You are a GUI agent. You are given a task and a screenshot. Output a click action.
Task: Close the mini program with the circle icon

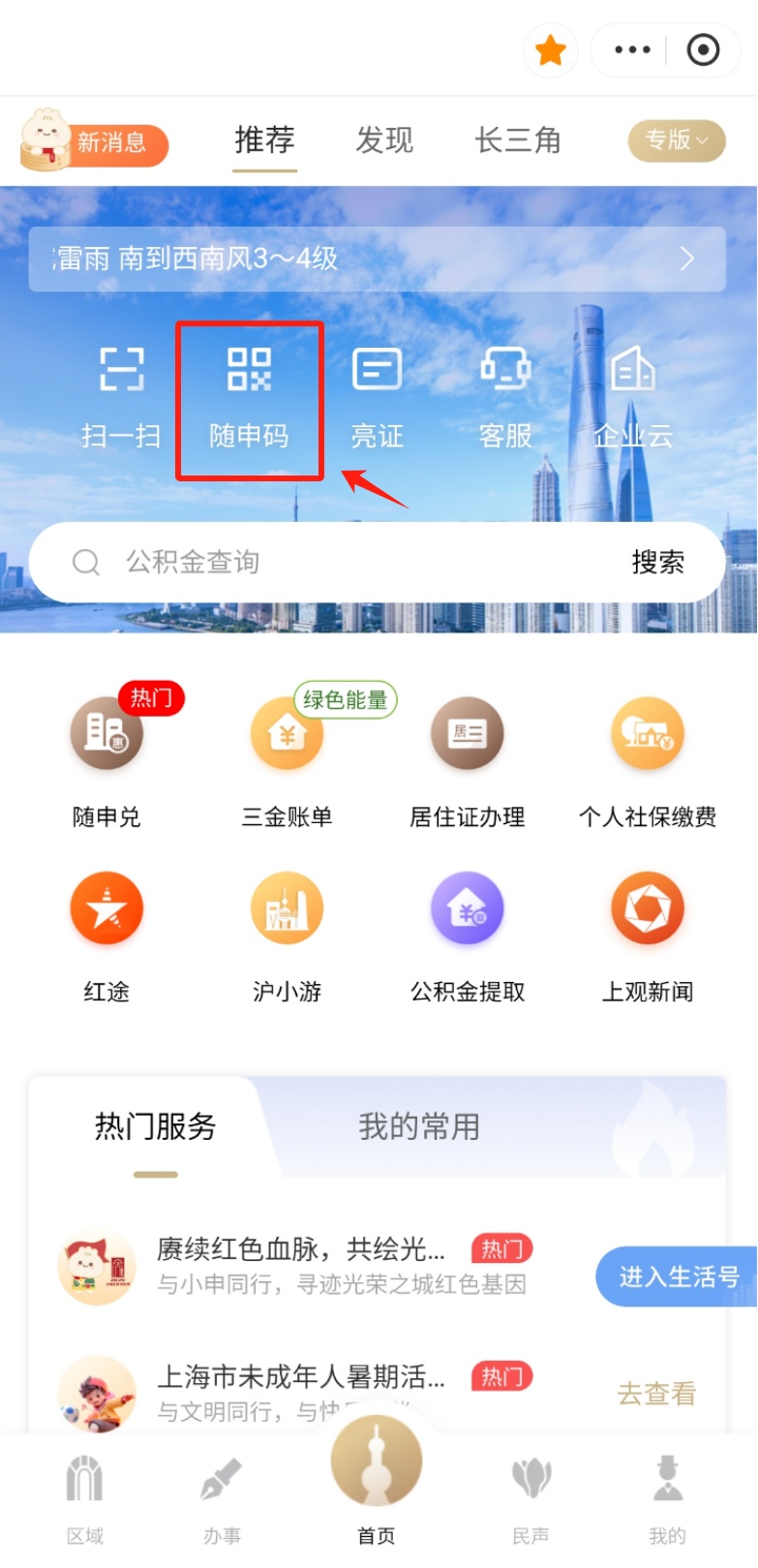pos(703,49)
